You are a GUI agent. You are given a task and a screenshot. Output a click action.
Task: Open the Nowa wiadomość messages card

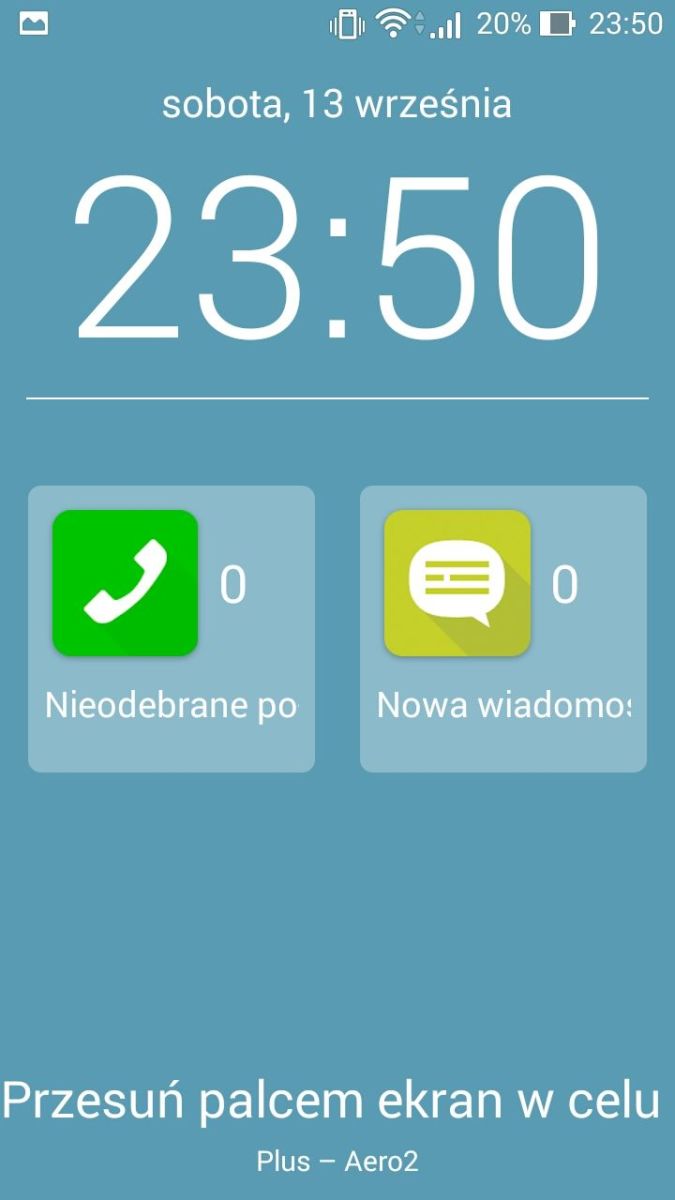[x=503, y=629]
